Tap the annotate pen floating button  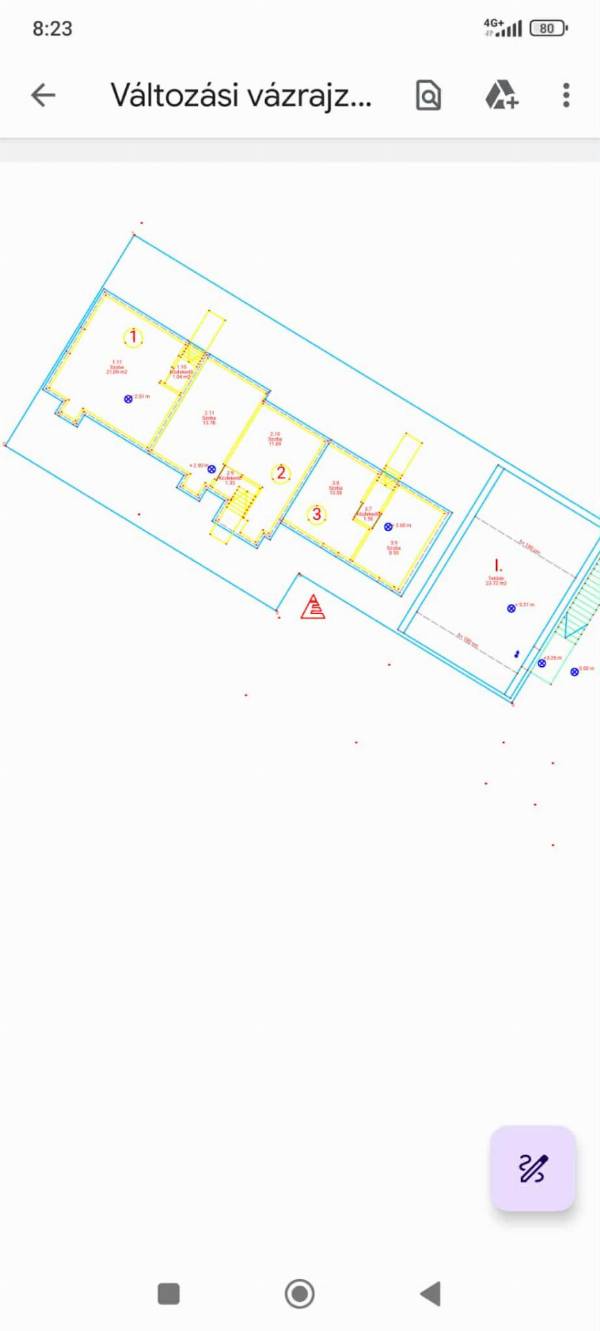coord(532,1168)
